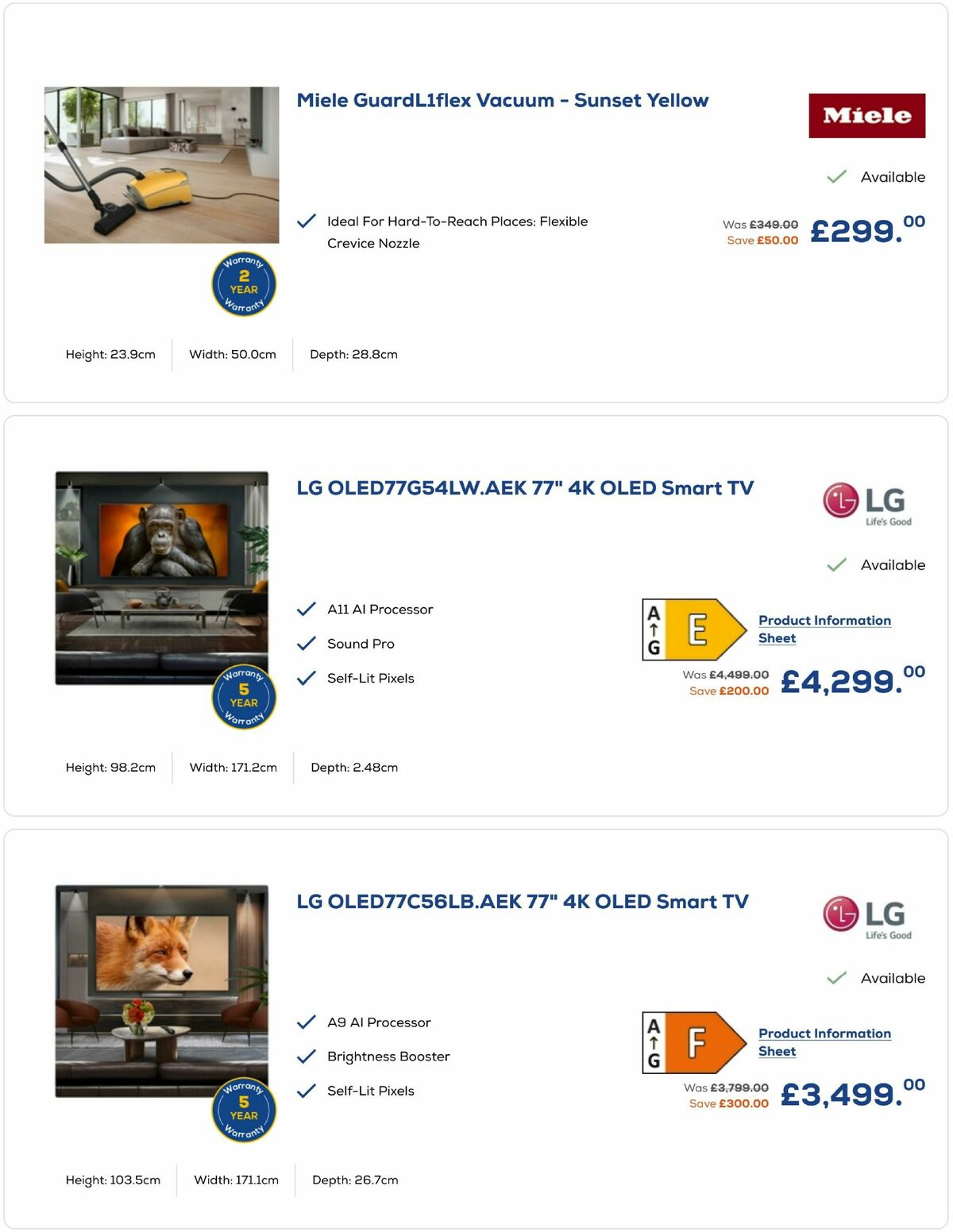Open the Product Information Sheet for the C56 TV
953x1232 pixels.
[824, 1042]
